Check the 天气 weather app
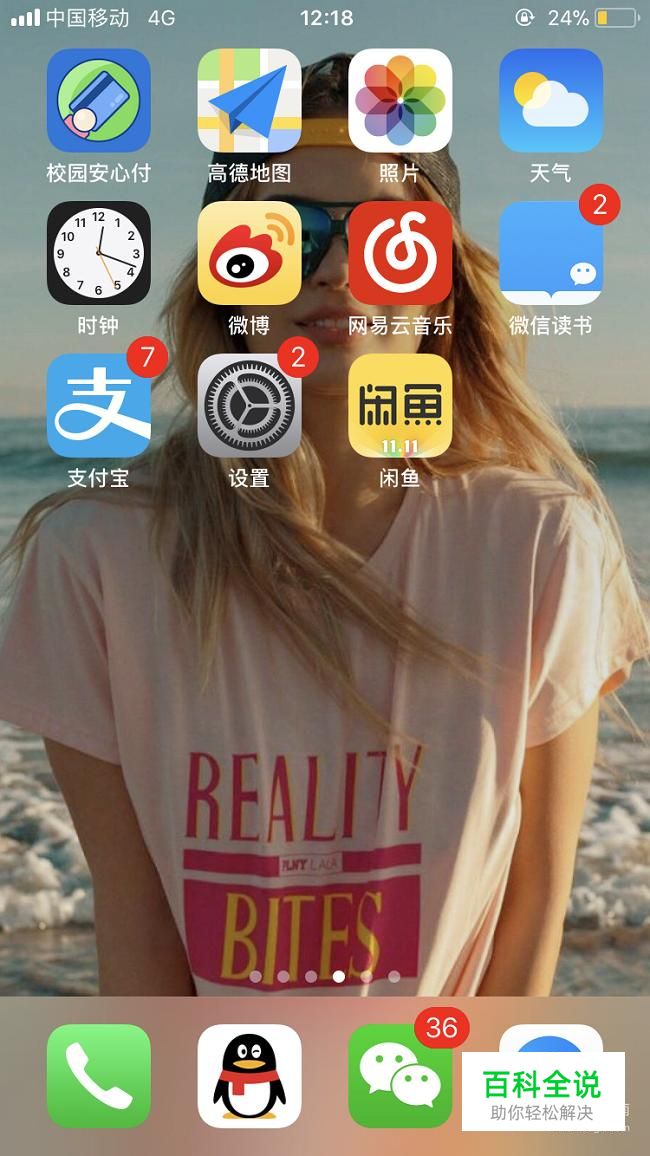Screen dimensions: 650x1156 point(551,100)
